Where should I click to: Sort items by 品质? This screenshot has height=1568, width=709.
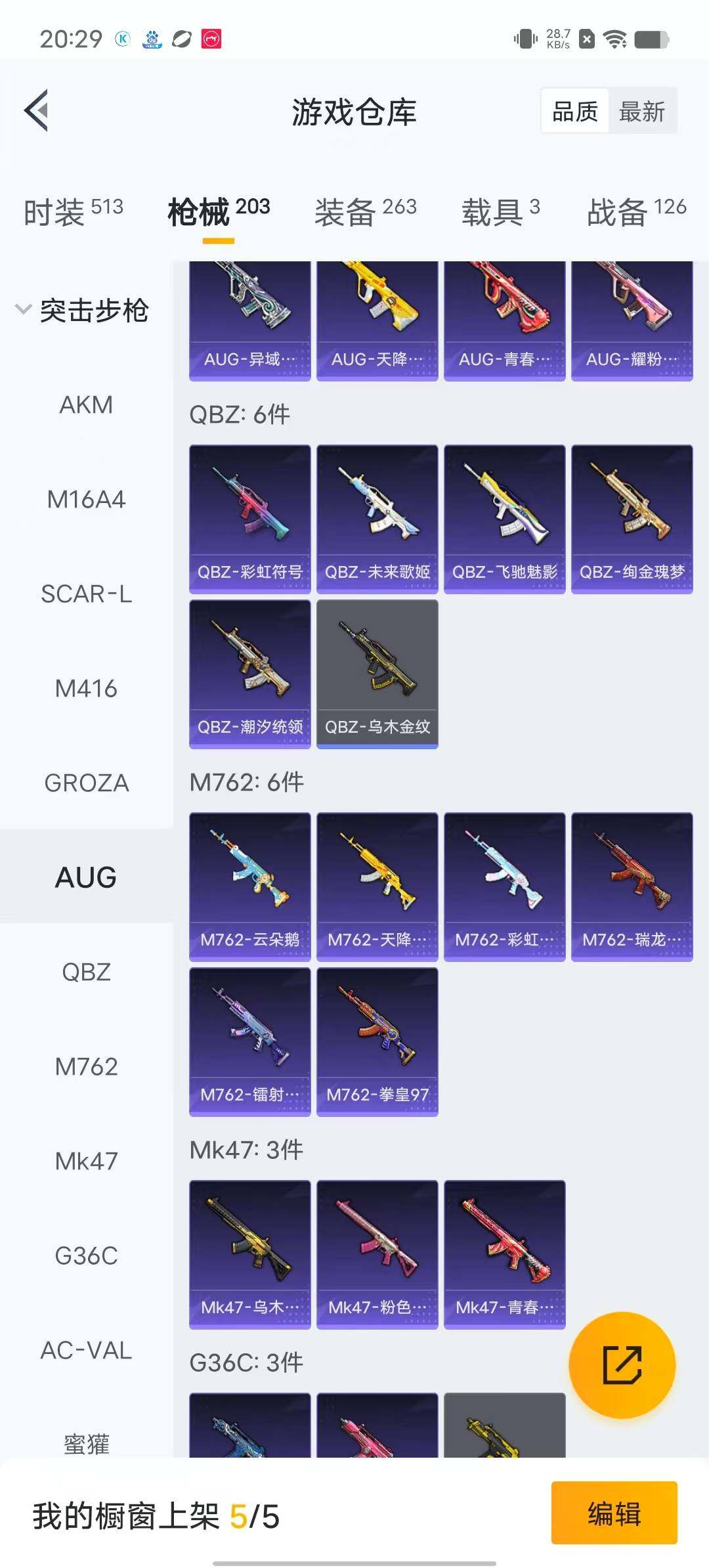(575, 111)
